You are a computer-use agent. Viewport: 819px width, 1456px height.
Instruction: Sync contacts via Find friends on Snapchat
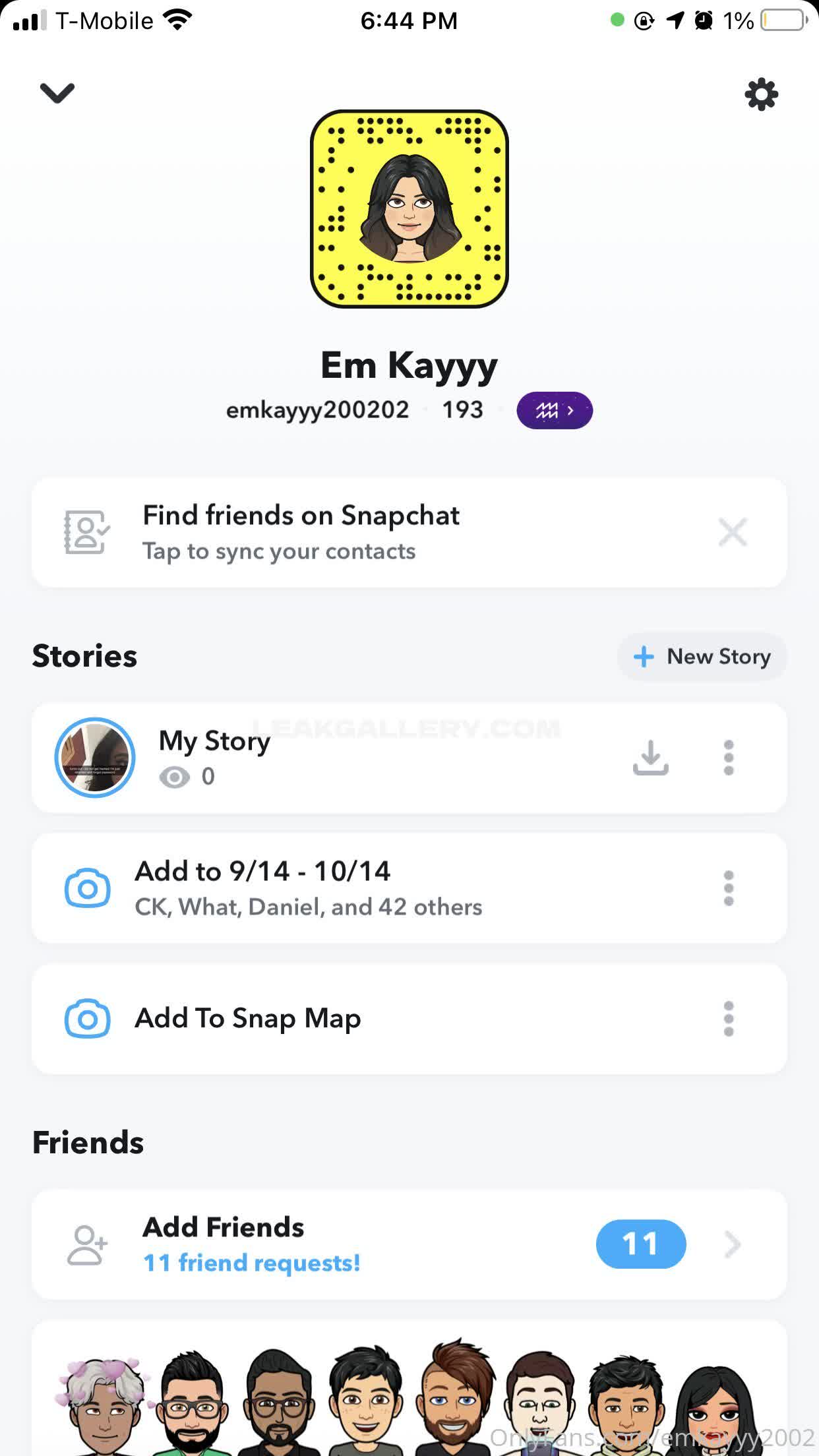pos(300,532)
